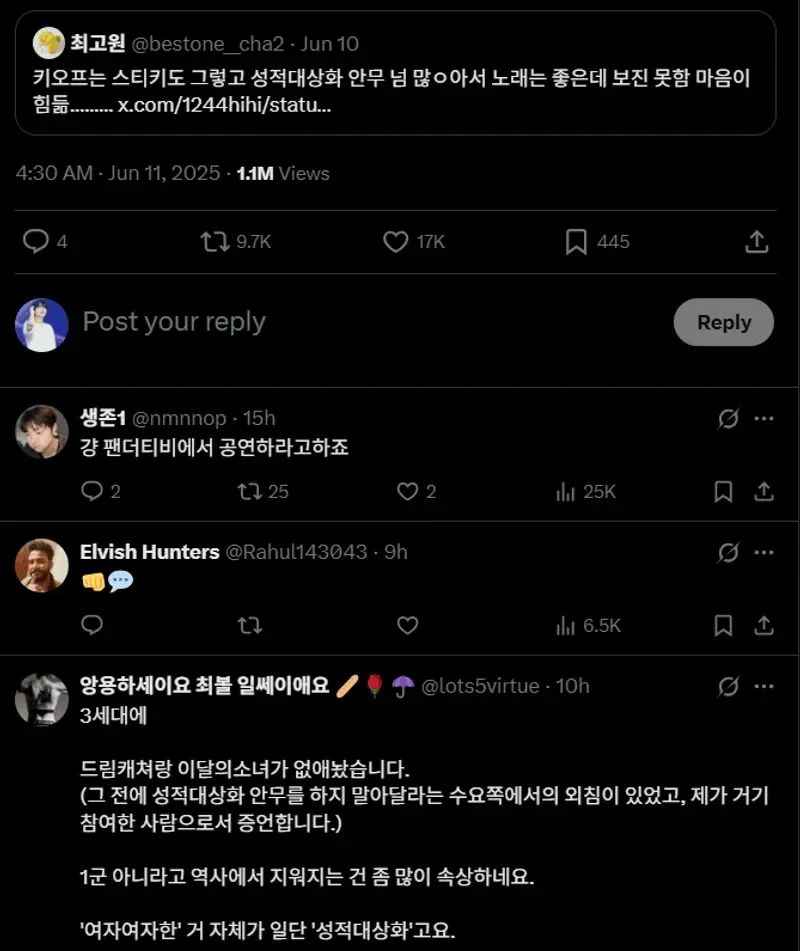Screen dimensions: 800x951
Task: Open the quoted post by 최고원
Action: [395, 80]
